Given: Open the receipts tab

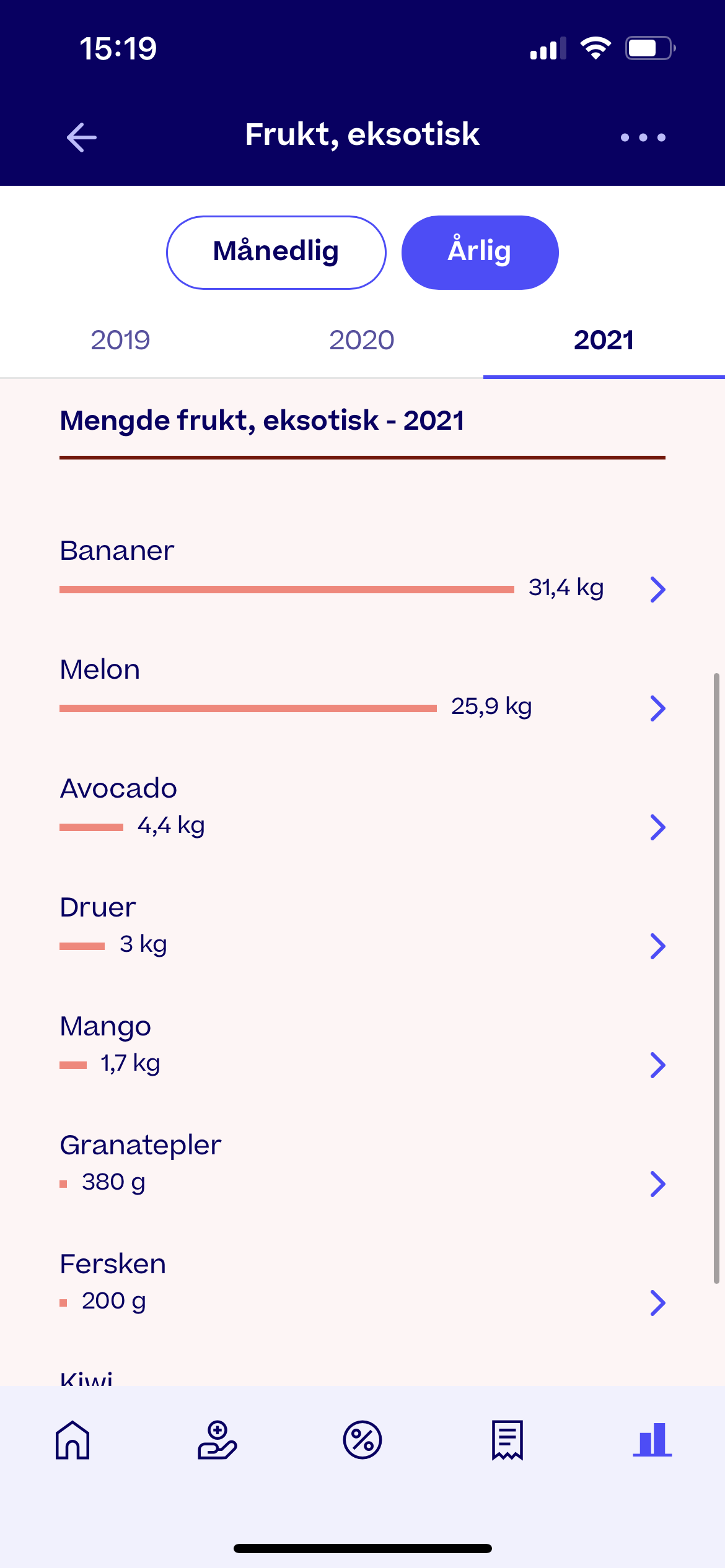Looking at the screenshot, I should [507, 1440].
